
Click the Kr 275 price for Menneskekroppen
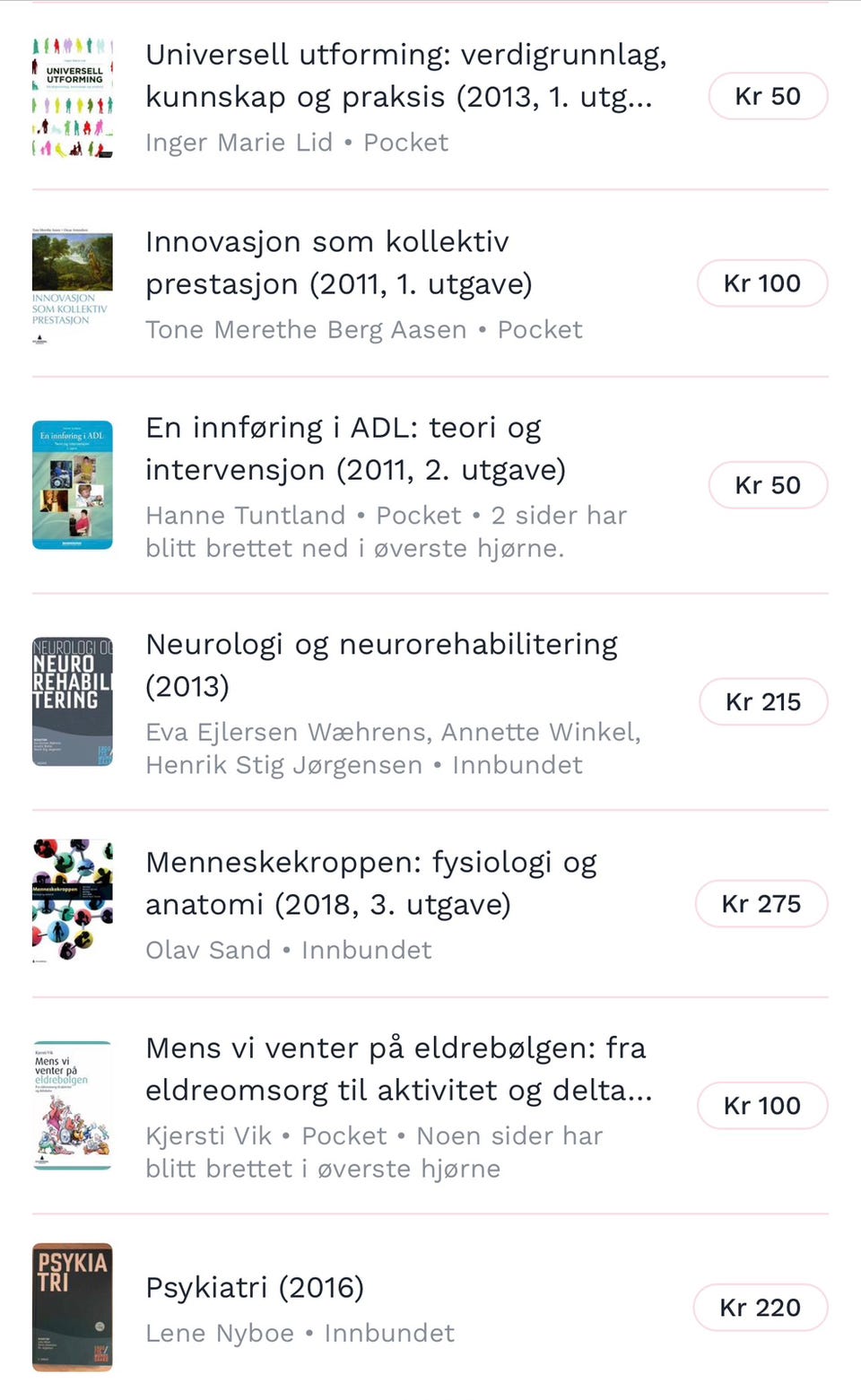761,903
